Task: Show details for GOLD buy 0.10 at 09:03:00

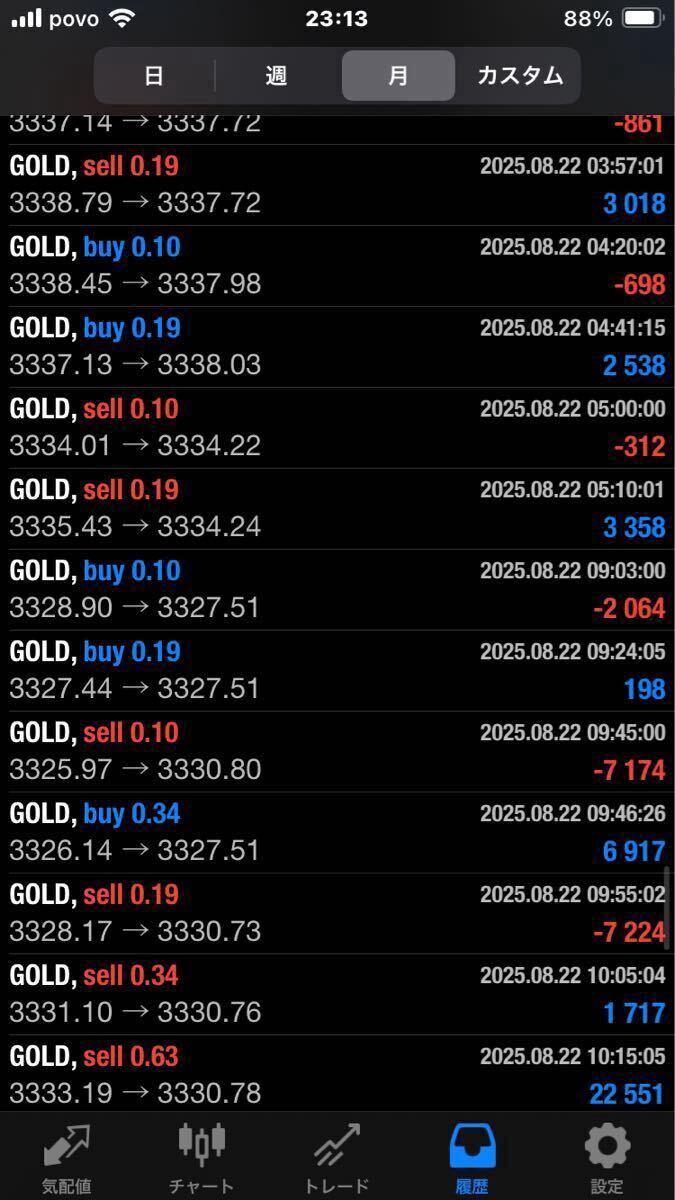Action: (337, 589)
